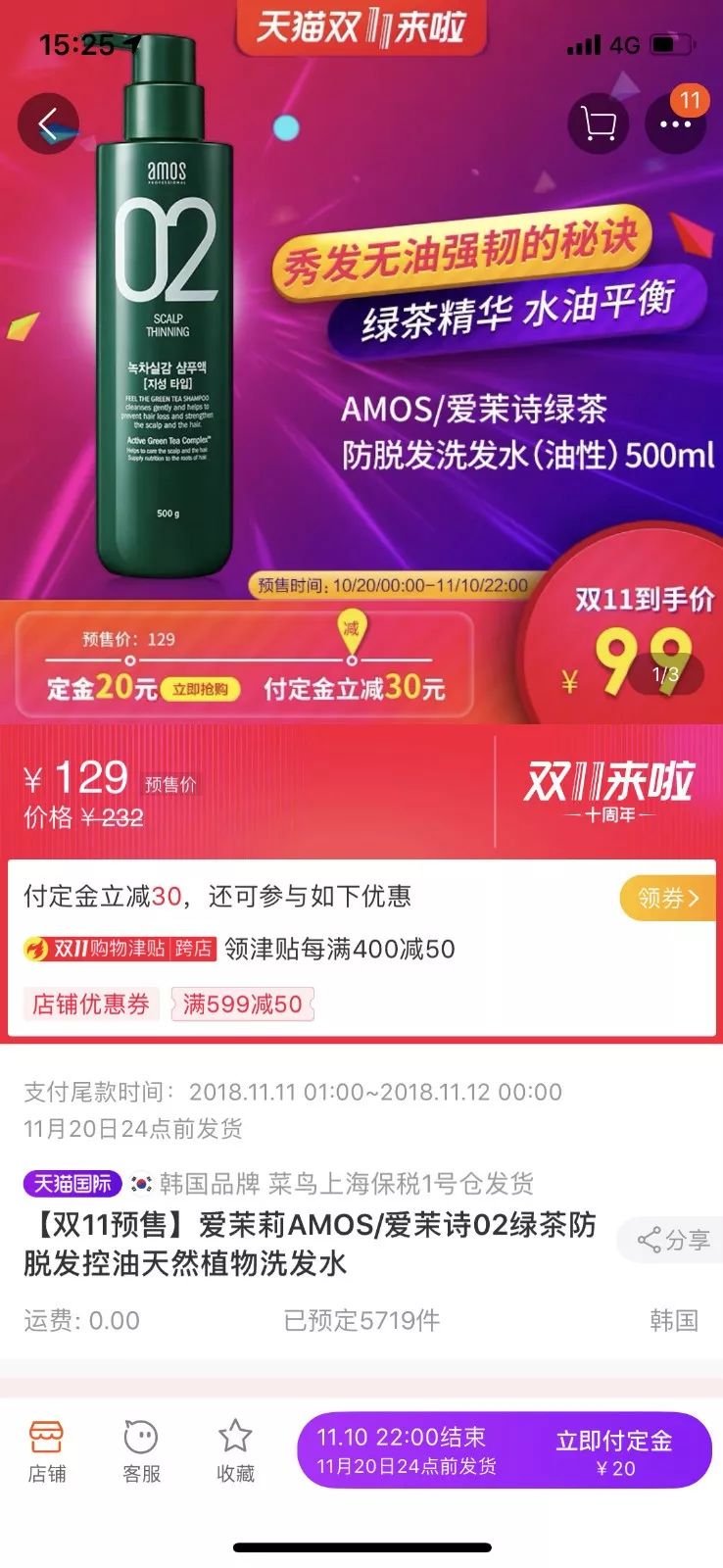The width and height of the screenshot is (723, 1568).
Task: Select the 满599减50 coupon tag
Action: [241, 1005]
